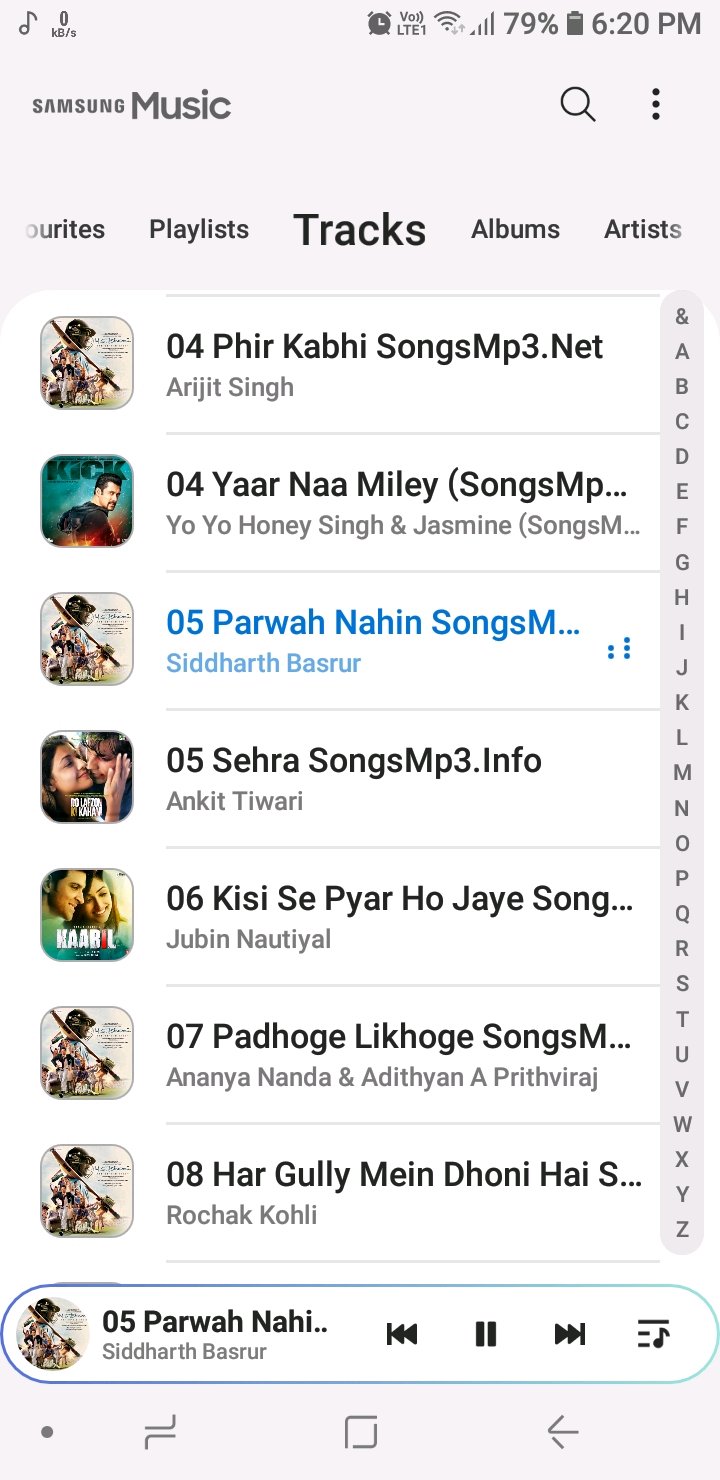Screen dimensions: 720x1480
Task: Jump to letter S in the index
Action: 682,983
